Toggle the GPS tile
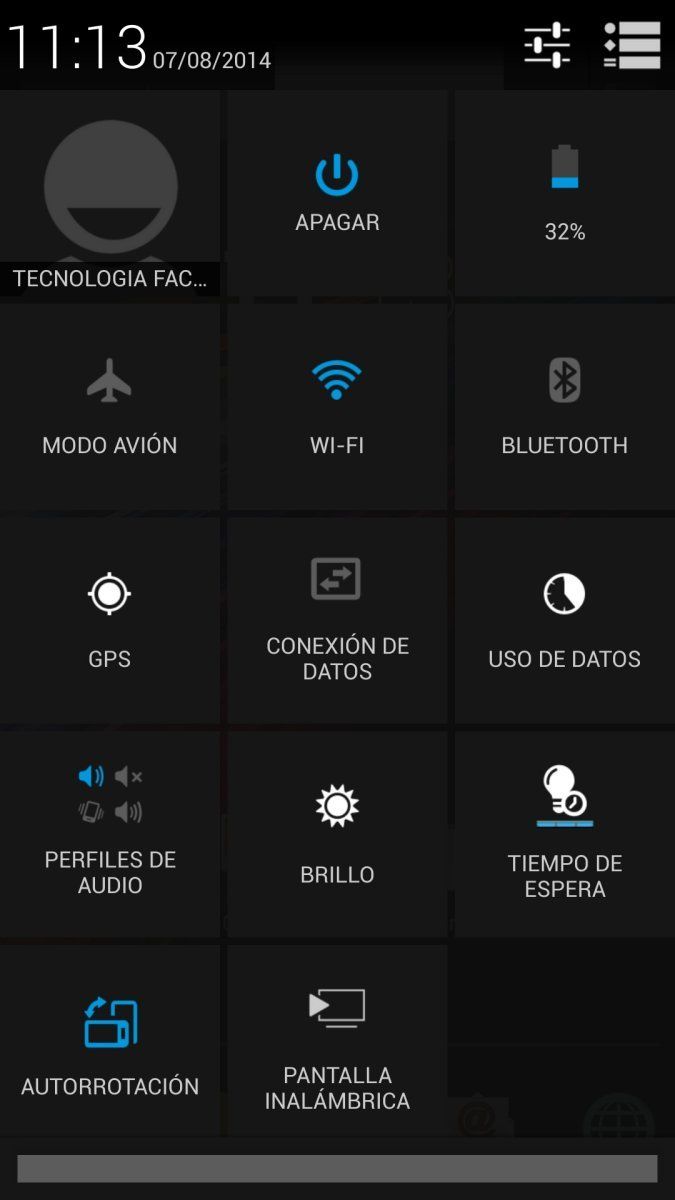The width and height of the screenshot is (675, 1200). (x=110, y=620)
